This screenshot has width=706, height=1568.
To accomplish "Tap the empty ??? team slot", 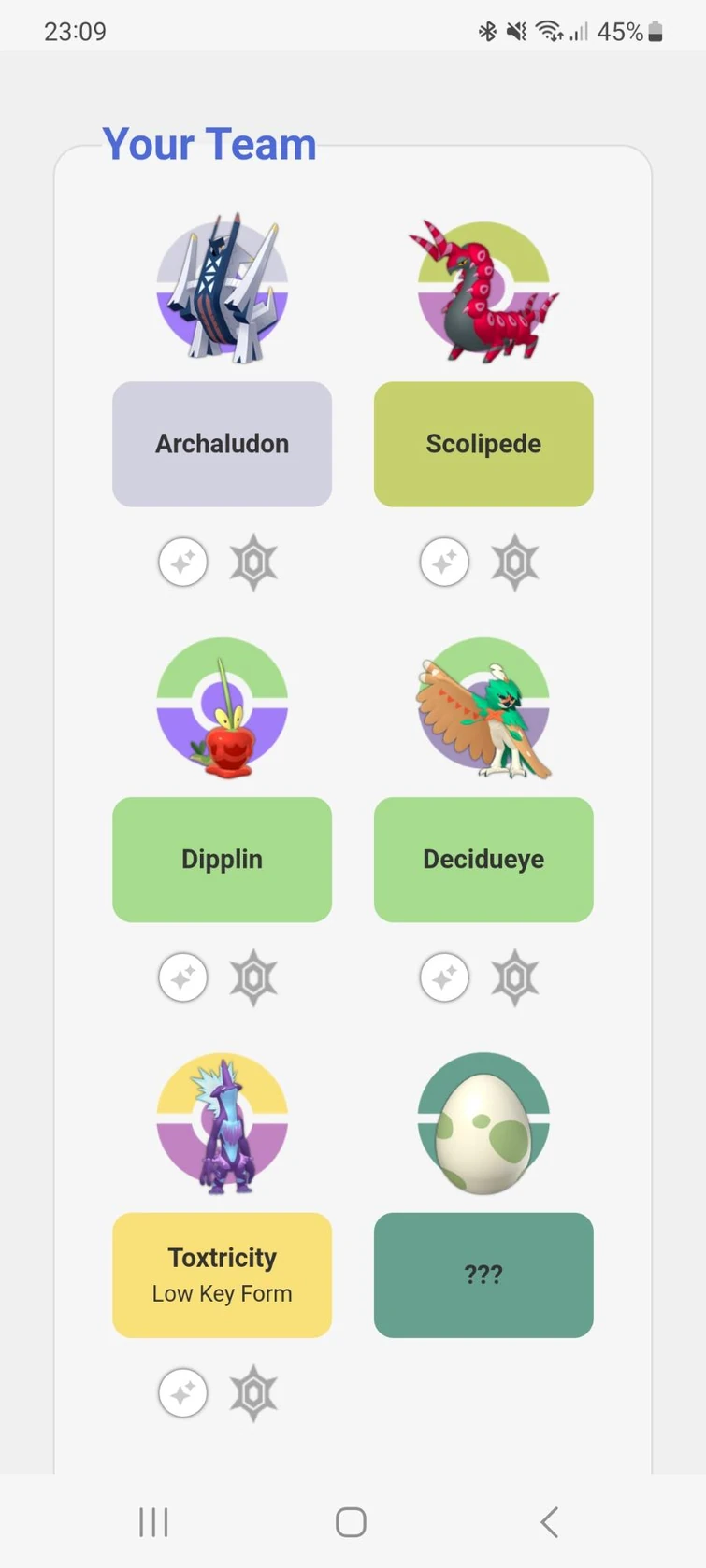I will (483, 1275).
